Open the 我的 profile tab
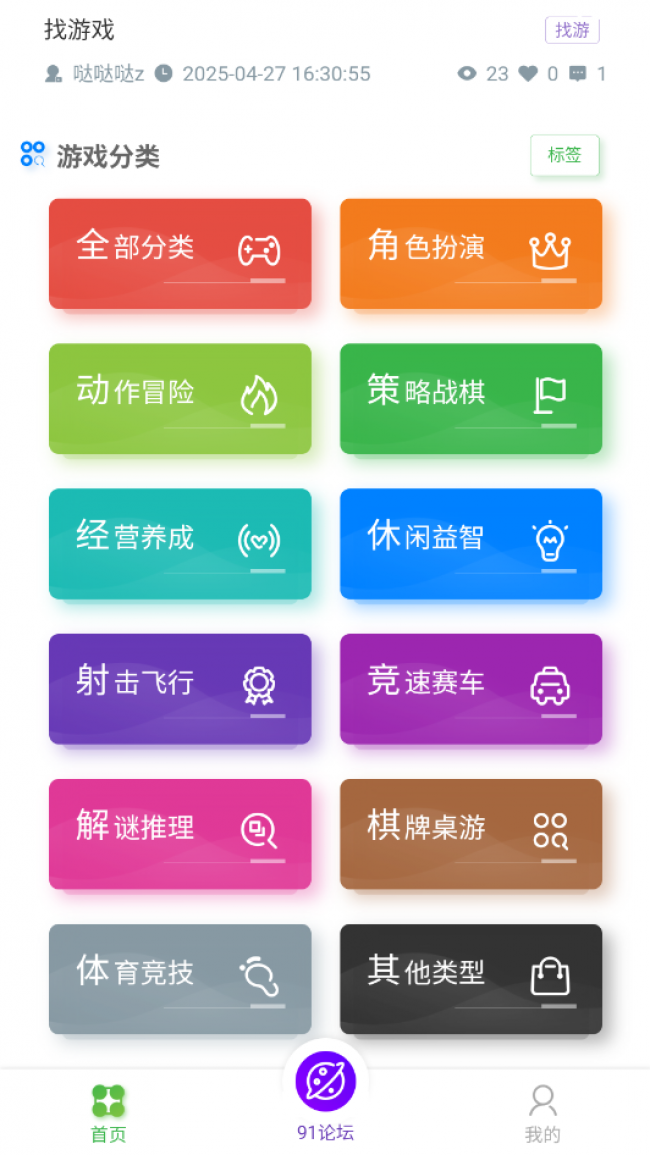Viewport: 650px width, 1155px height. pyautogui.click(x=542, y=1113)
